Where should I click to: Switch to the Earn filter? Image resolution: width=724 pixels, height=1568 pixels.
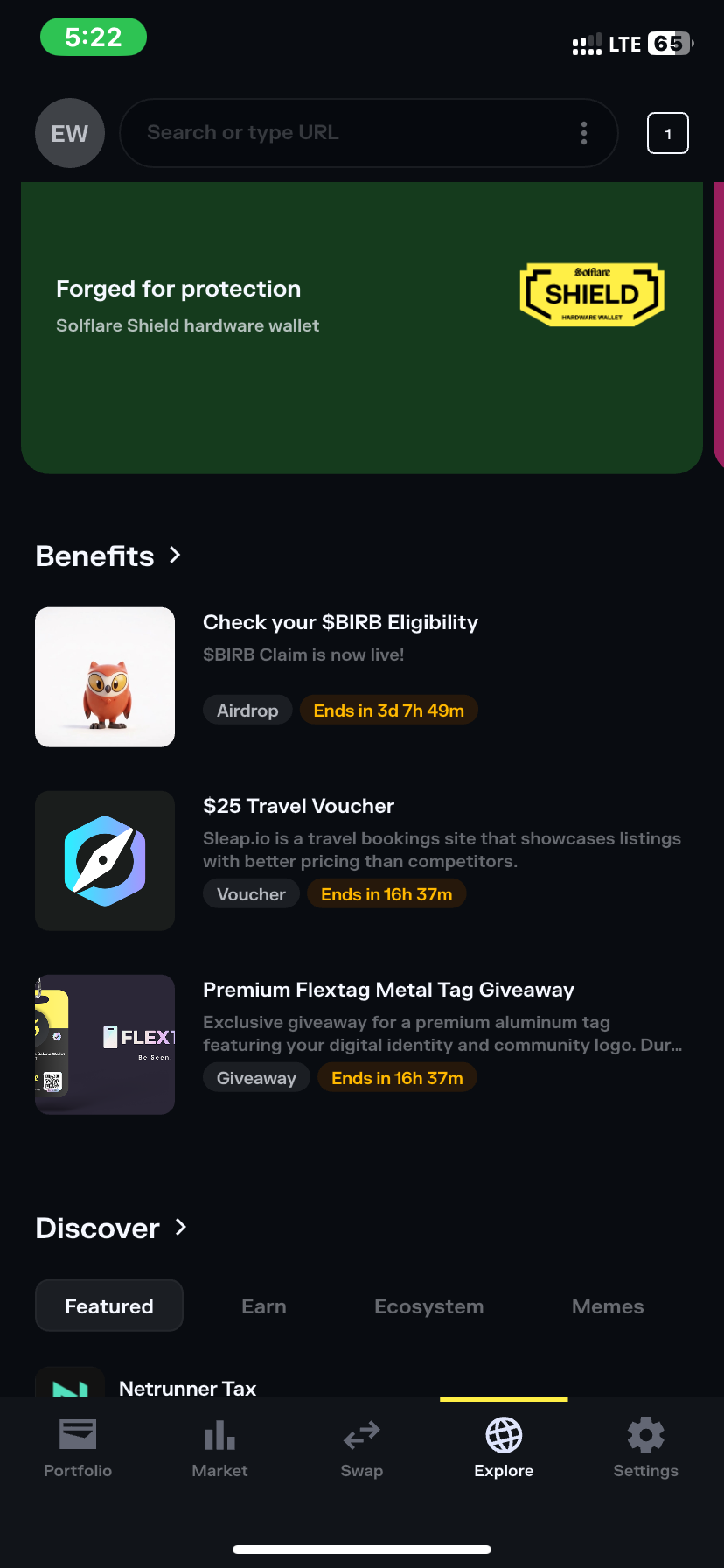[264, 1305]
